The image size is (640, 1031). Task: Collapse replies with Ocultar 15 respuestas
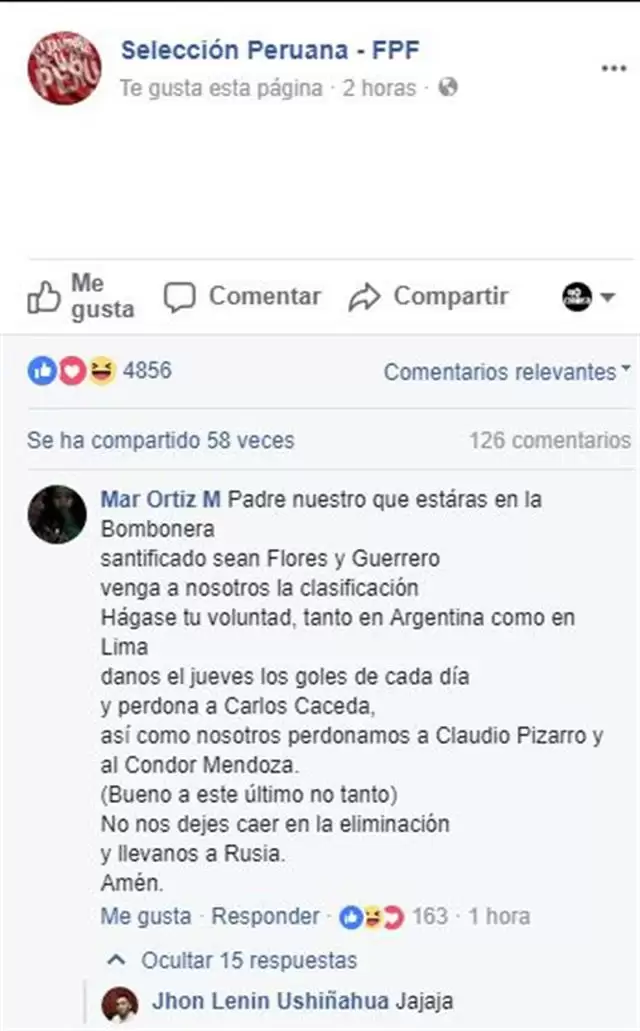point(248,960)
